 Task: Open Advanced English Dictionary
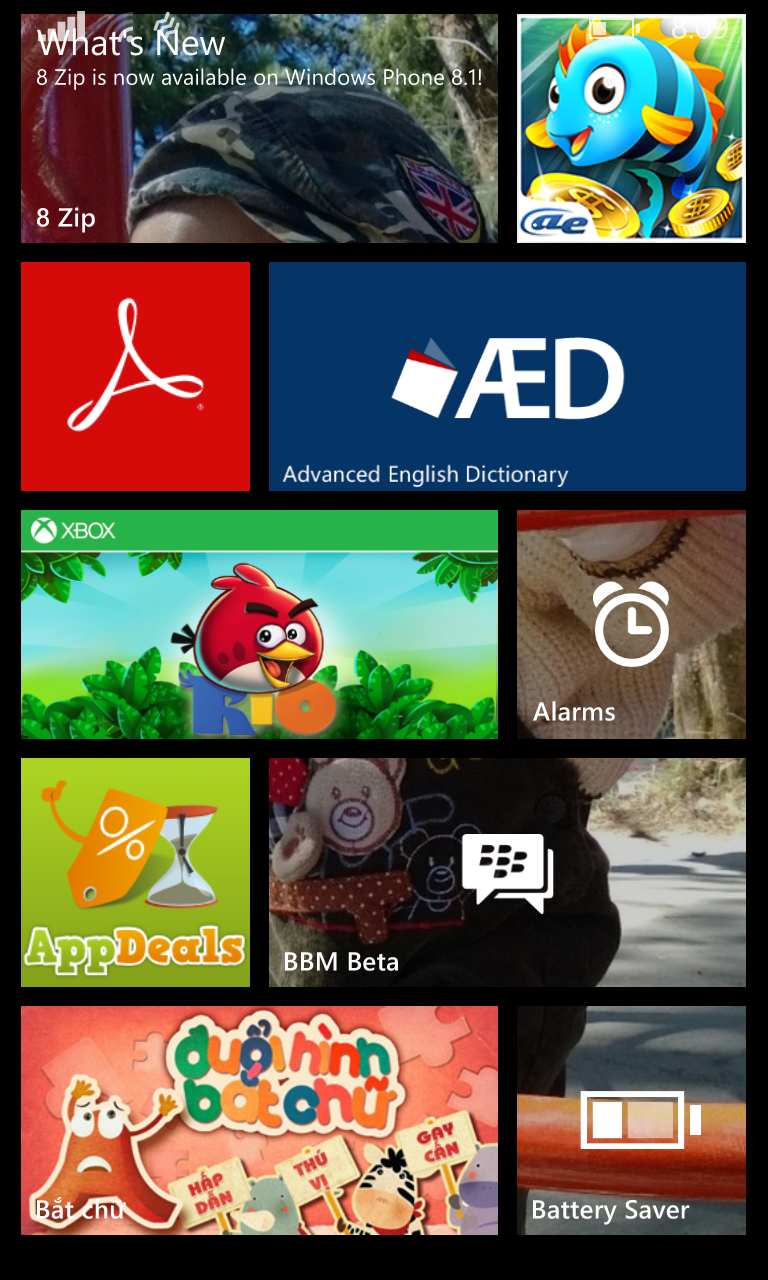(507, 377)
